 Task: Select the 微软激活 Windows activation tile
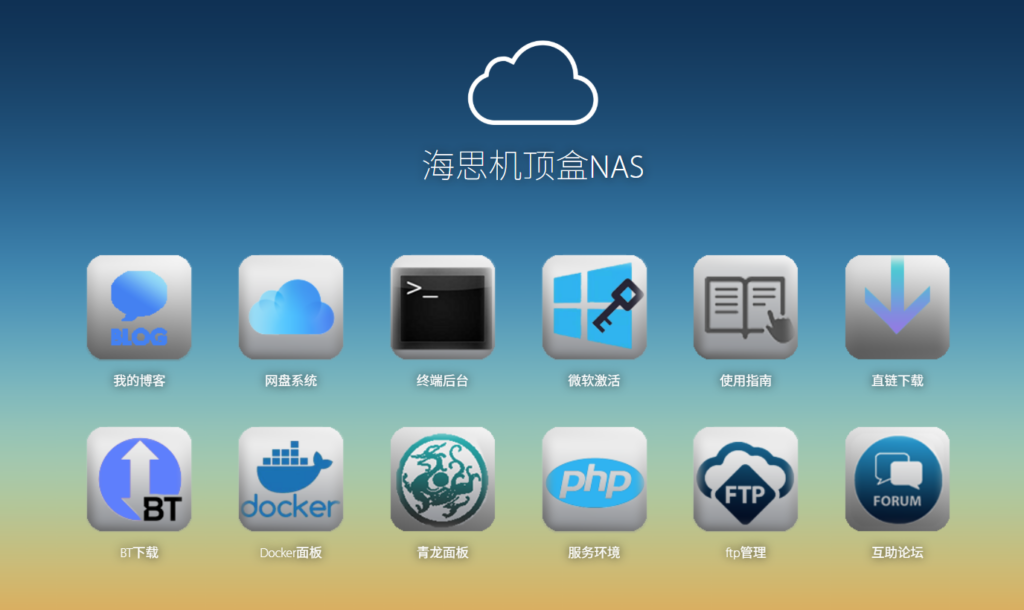coord(594,307)
